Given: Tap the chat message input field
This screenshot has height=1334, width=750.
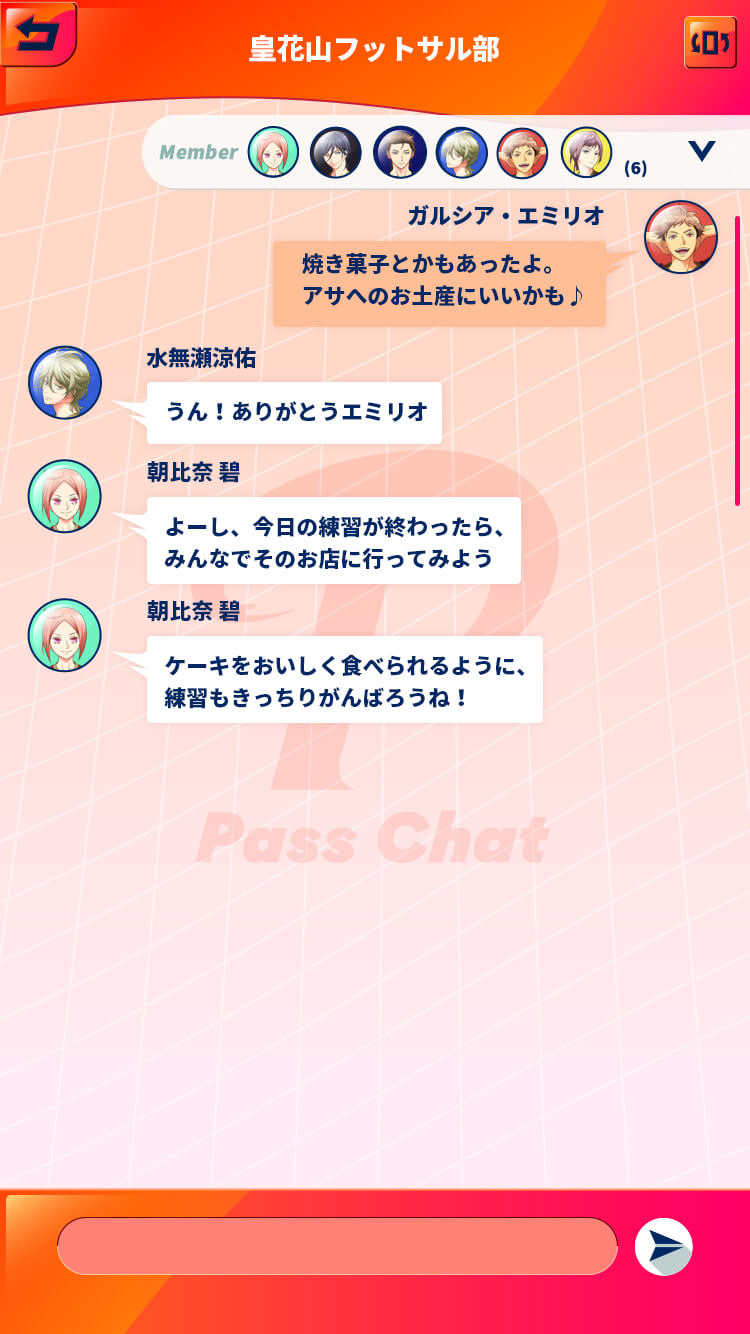Looking at the screenshot, I should pos(337,1246).
